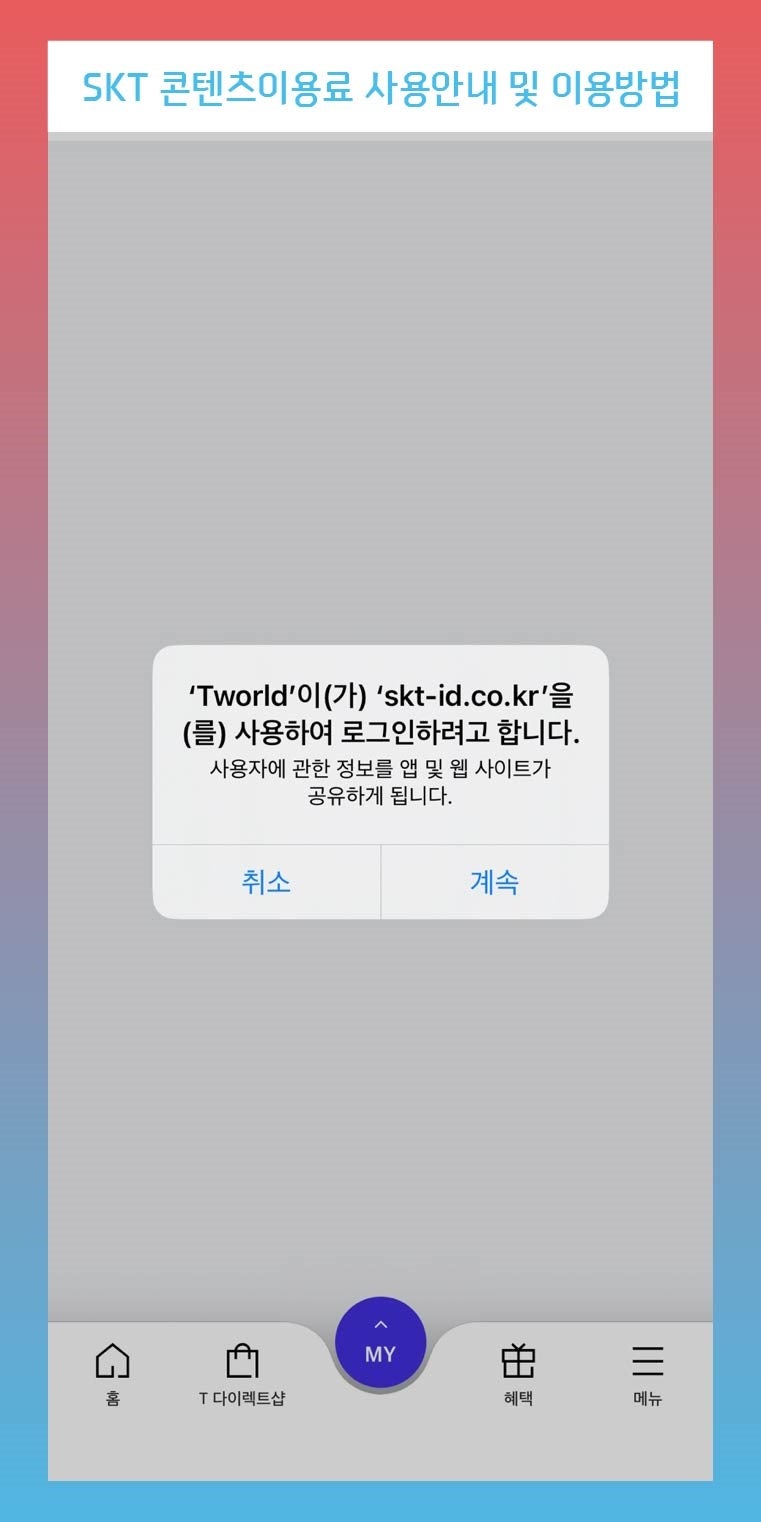Open the T 다이렉트샵 tab

tap(242, 1374)
